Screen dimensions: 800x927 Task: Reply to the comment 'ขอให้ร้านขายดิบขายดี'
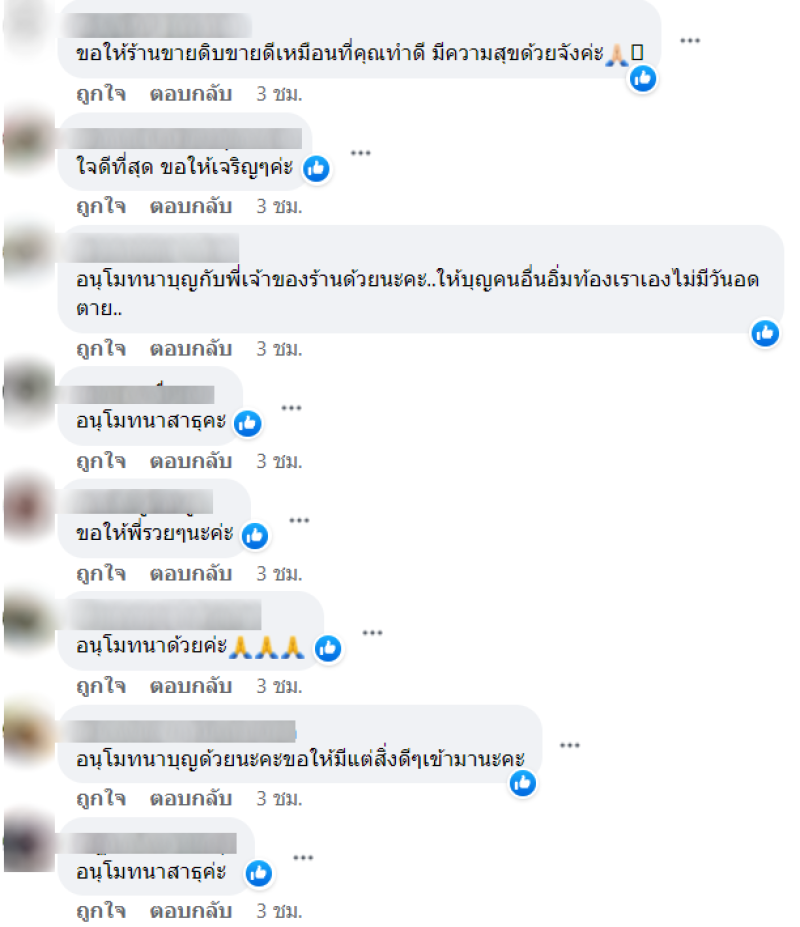pyautogui.click(x=191, y=94)
